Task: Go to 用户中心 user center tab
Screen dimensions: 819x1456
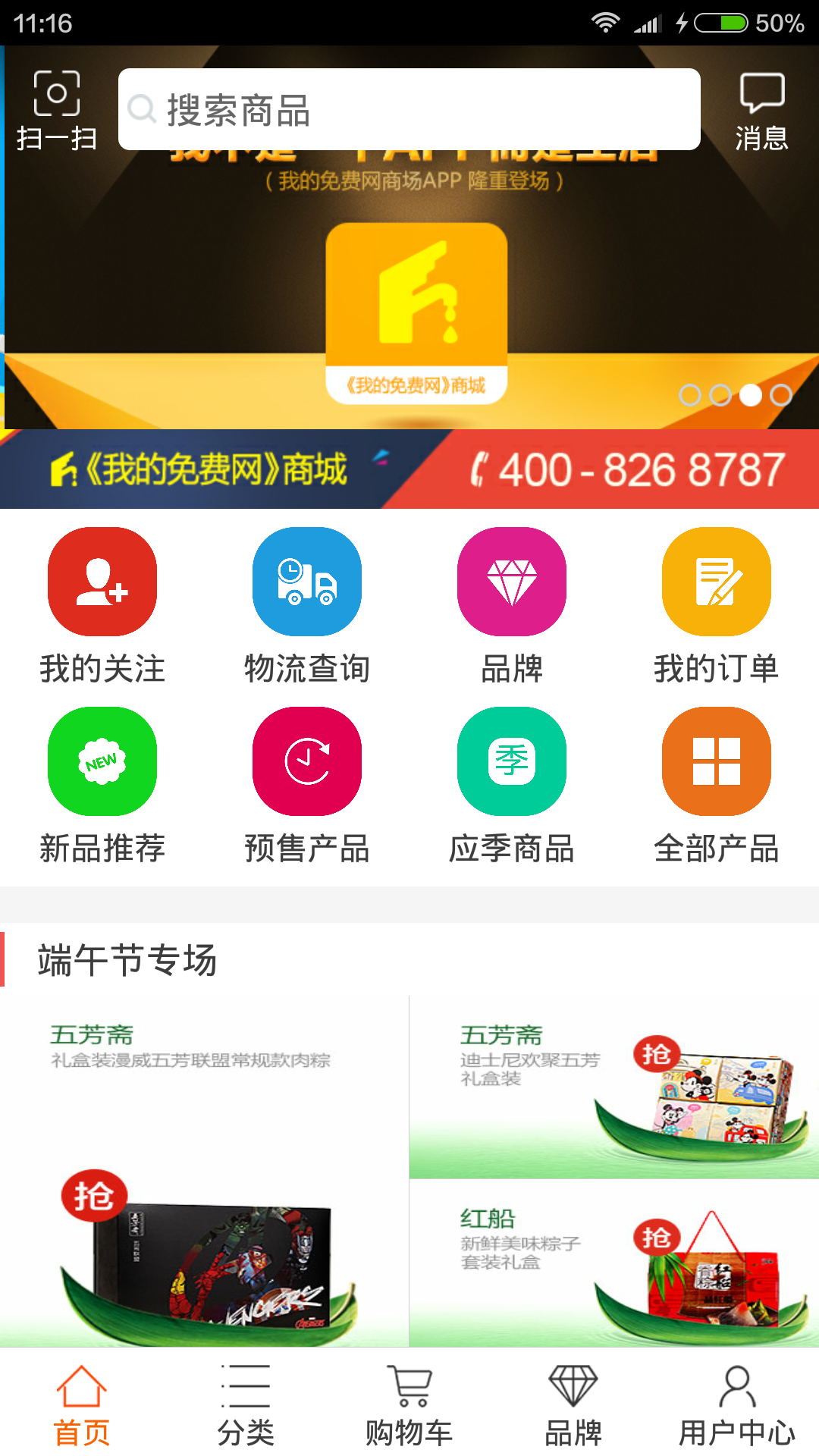Action: pos(737,1404)
